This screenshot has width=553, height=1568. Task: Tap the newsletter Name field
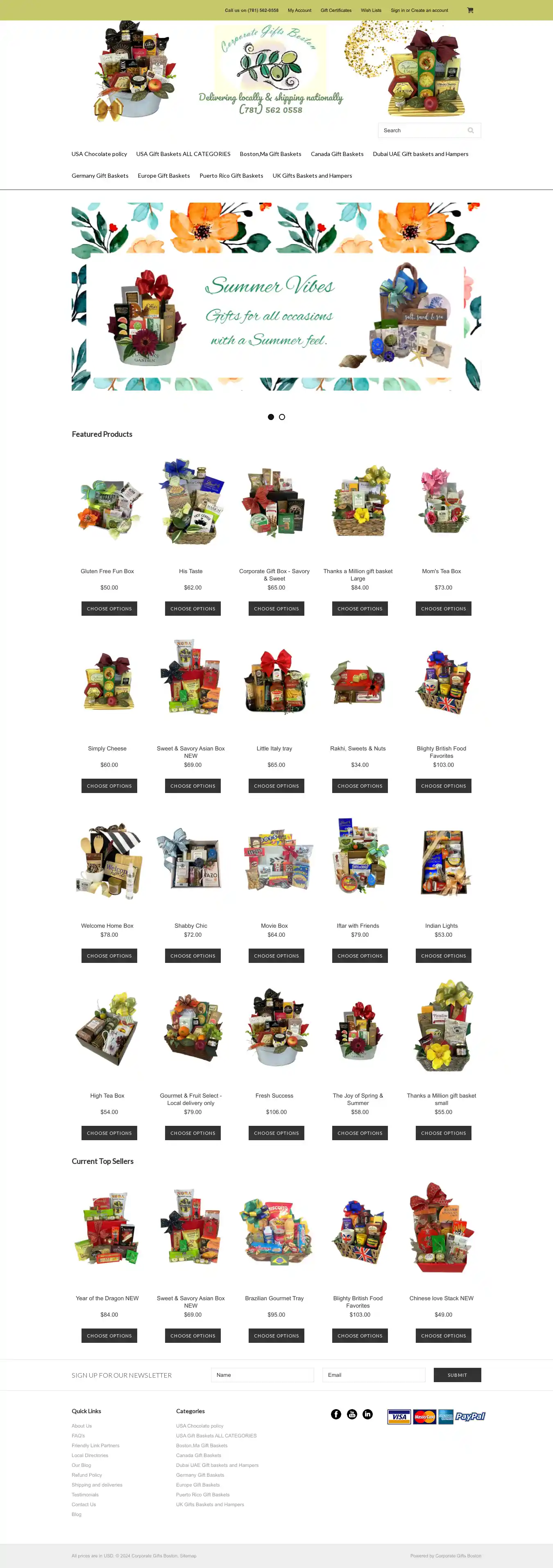(263, 1375)
